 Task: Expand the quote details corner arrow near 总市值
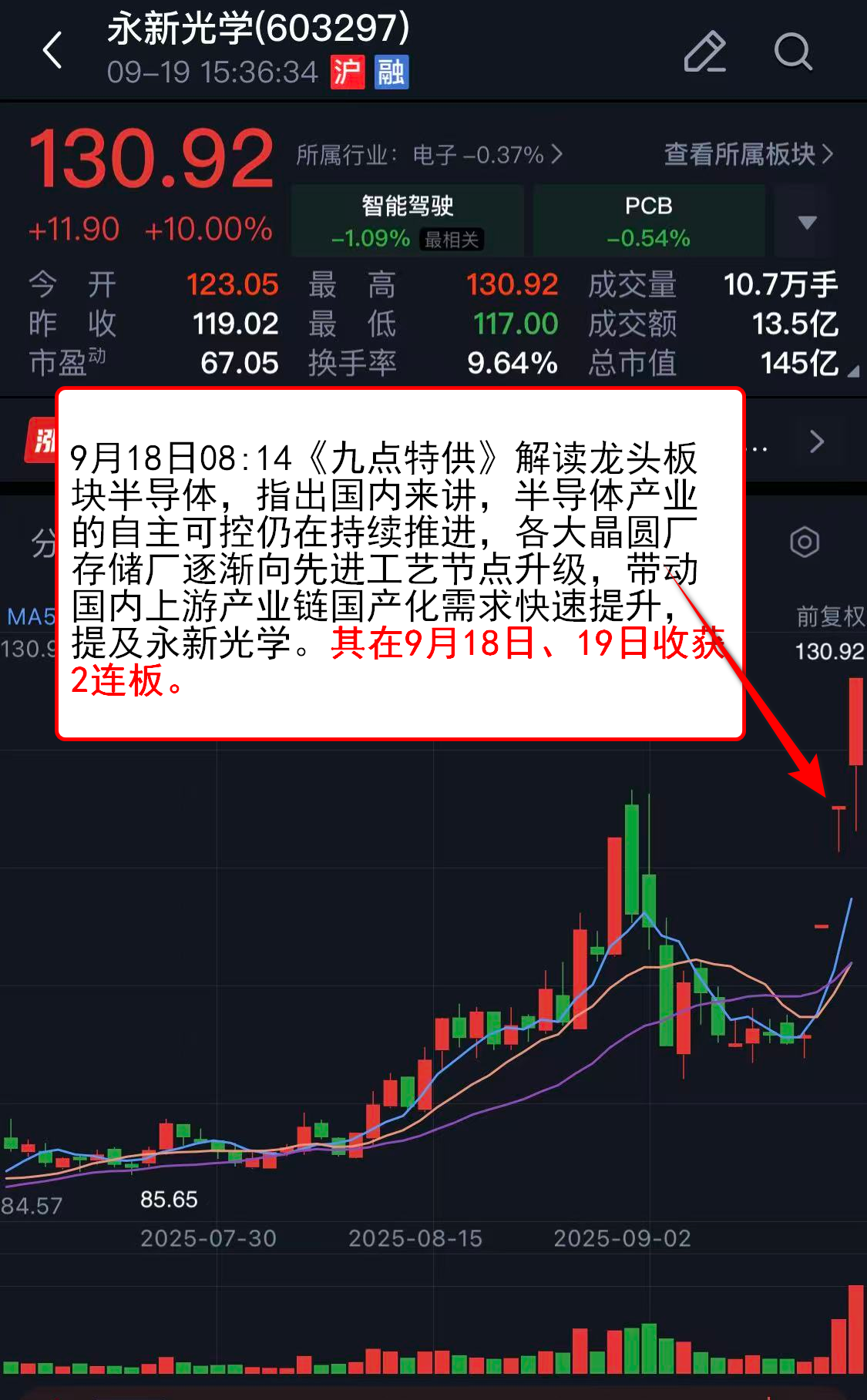[853, 372]
